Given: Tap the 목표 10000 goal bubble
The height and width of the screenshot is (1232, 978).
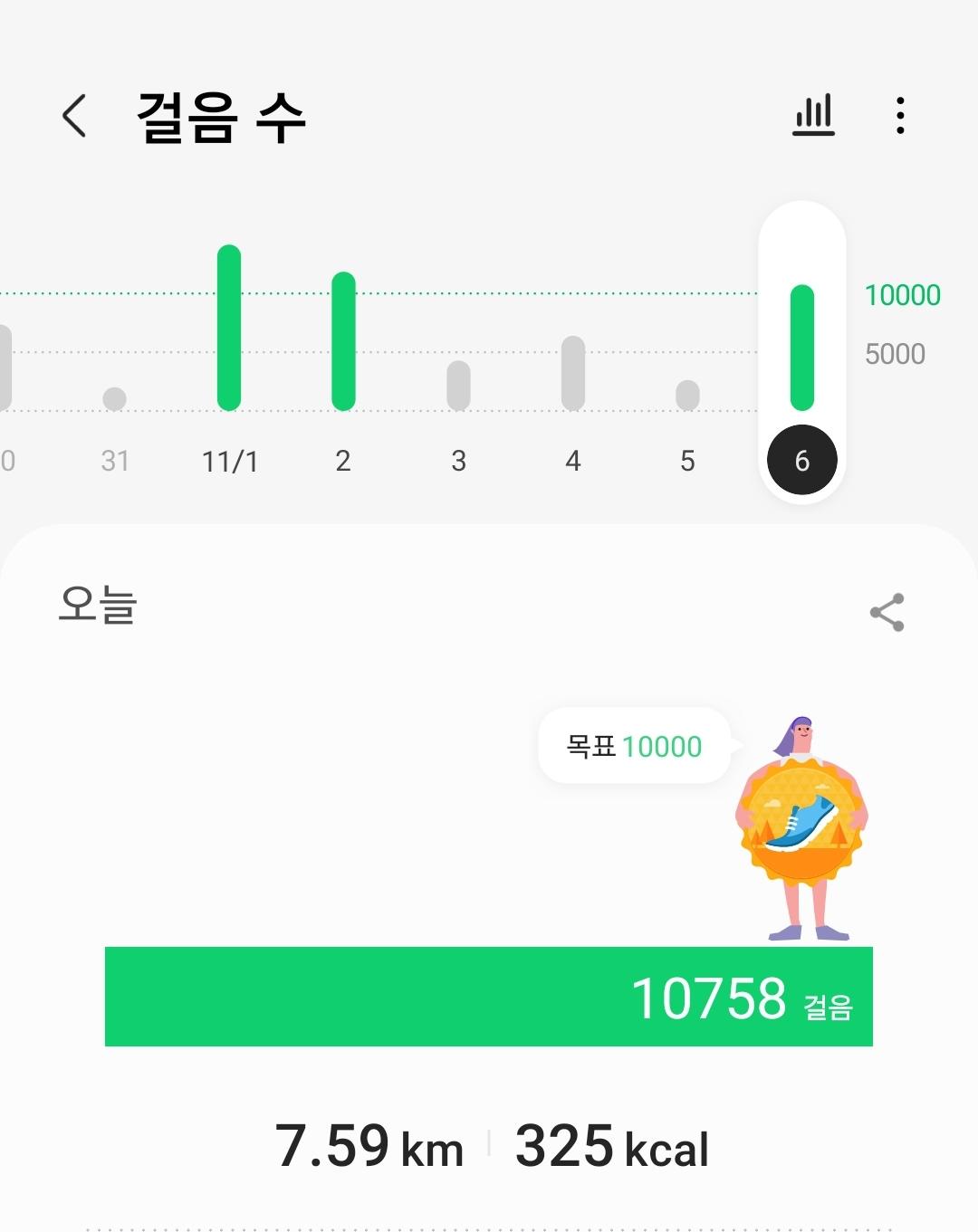Looking at the screenshot, I should (634, 747).
